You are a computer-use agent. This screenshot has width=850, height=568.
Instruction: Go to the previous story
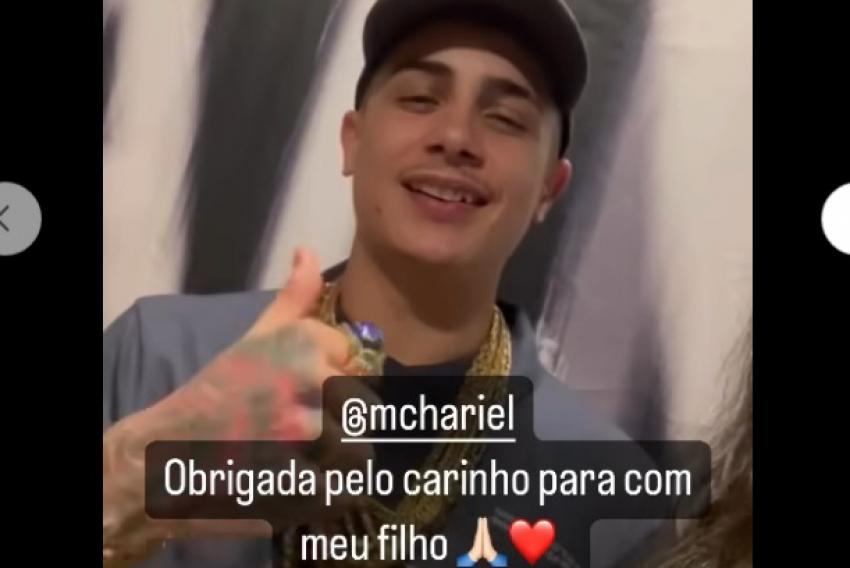tap(14, 219)
